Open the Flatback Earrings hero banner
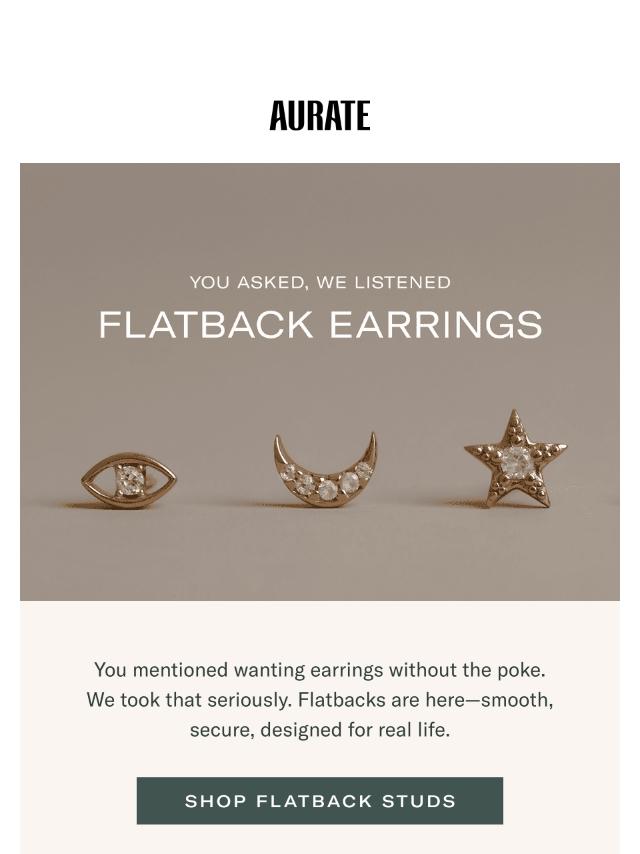The height and width of the screenshot is (854, 640). click(320, 382)
